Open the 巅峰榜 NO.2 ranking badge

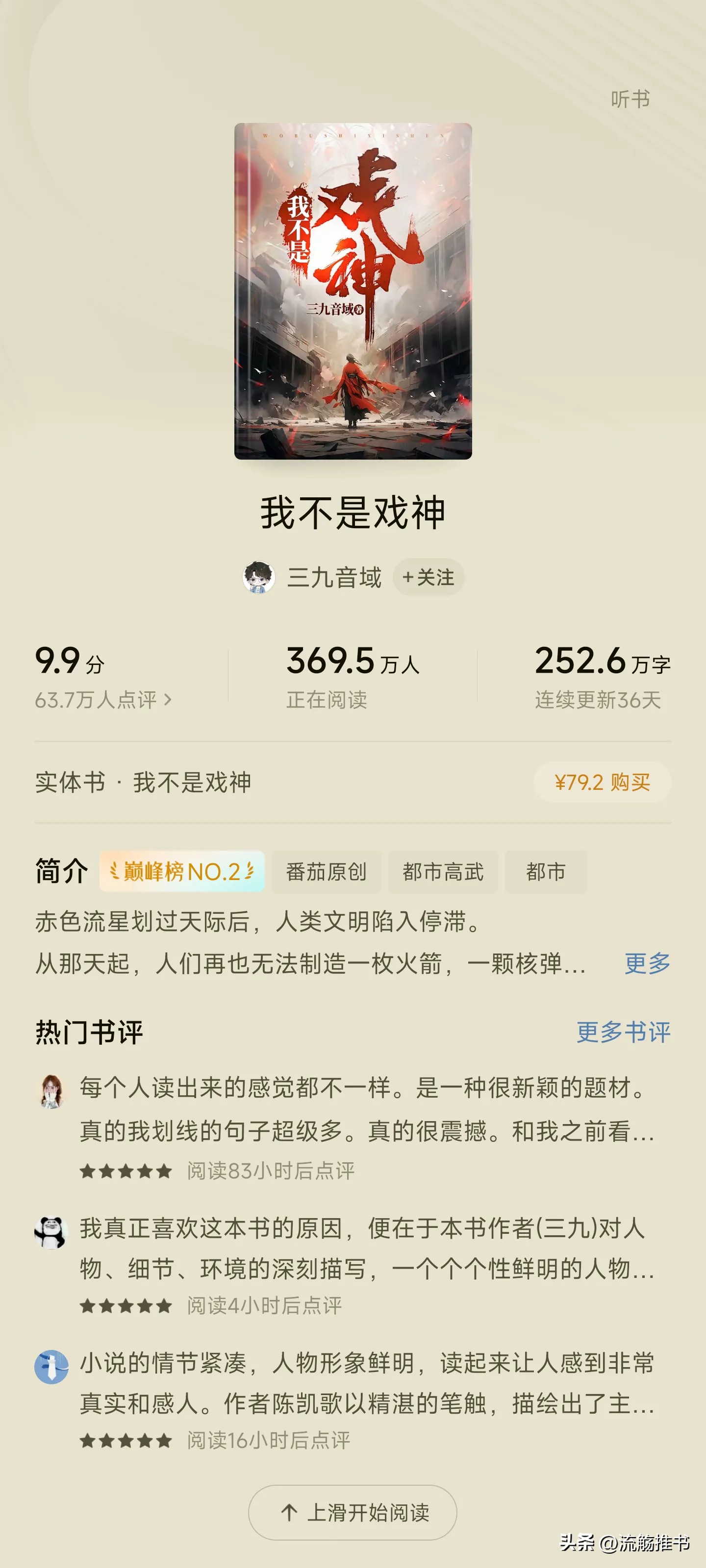(181, 872)
